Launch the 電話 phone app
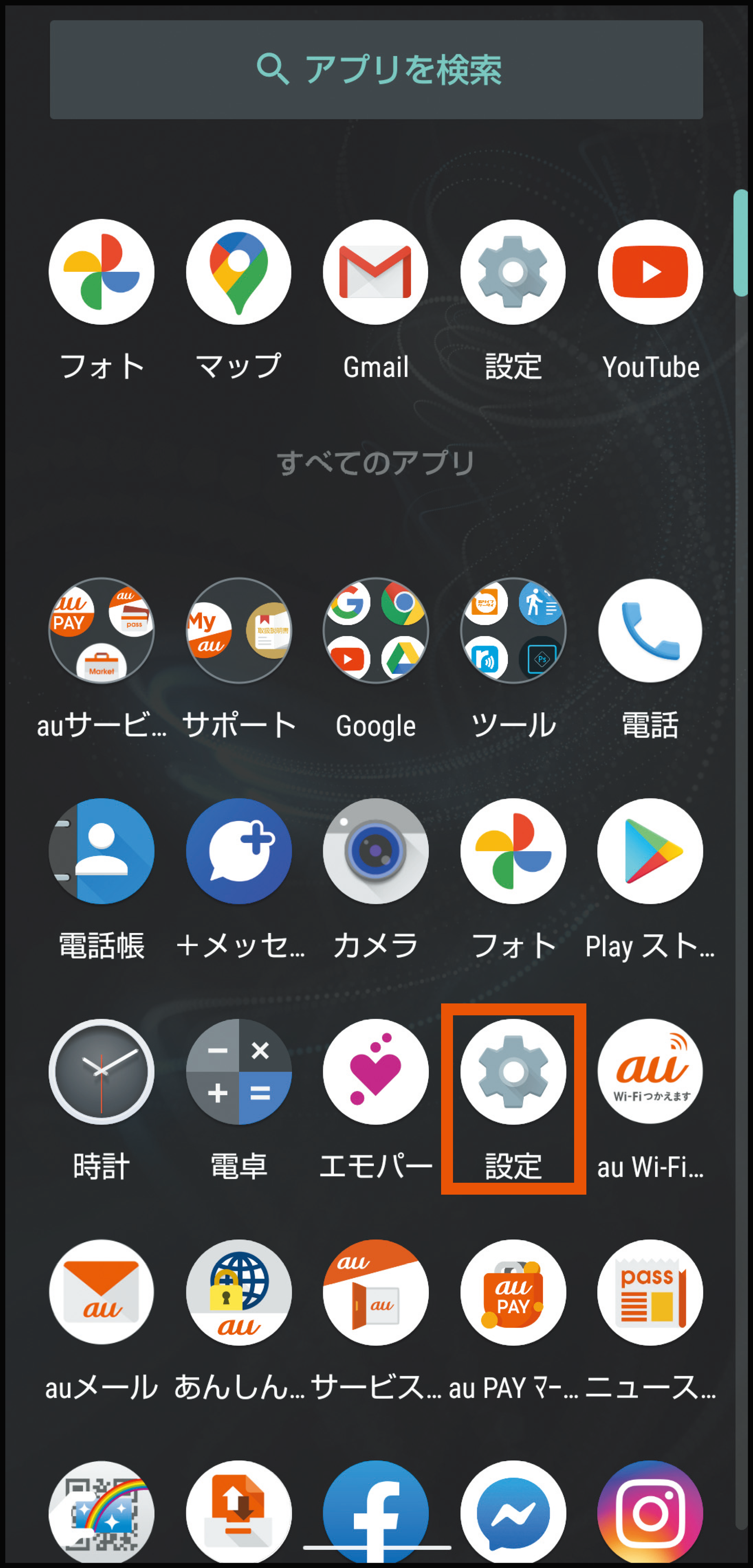 click(650, 631)
